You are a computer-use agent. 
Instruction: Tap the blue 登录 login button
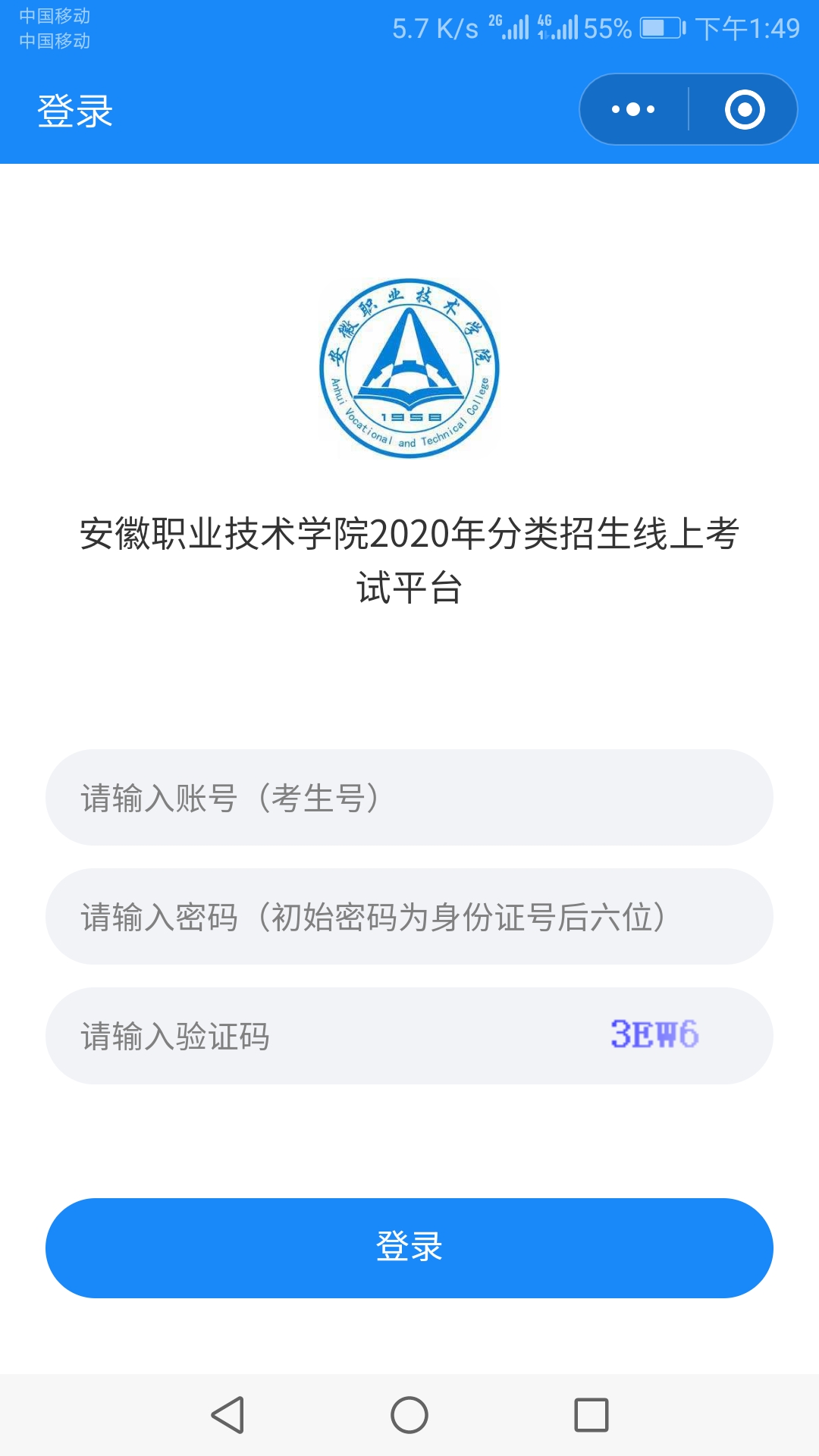pyautogui.click(x=409, y=1247)
